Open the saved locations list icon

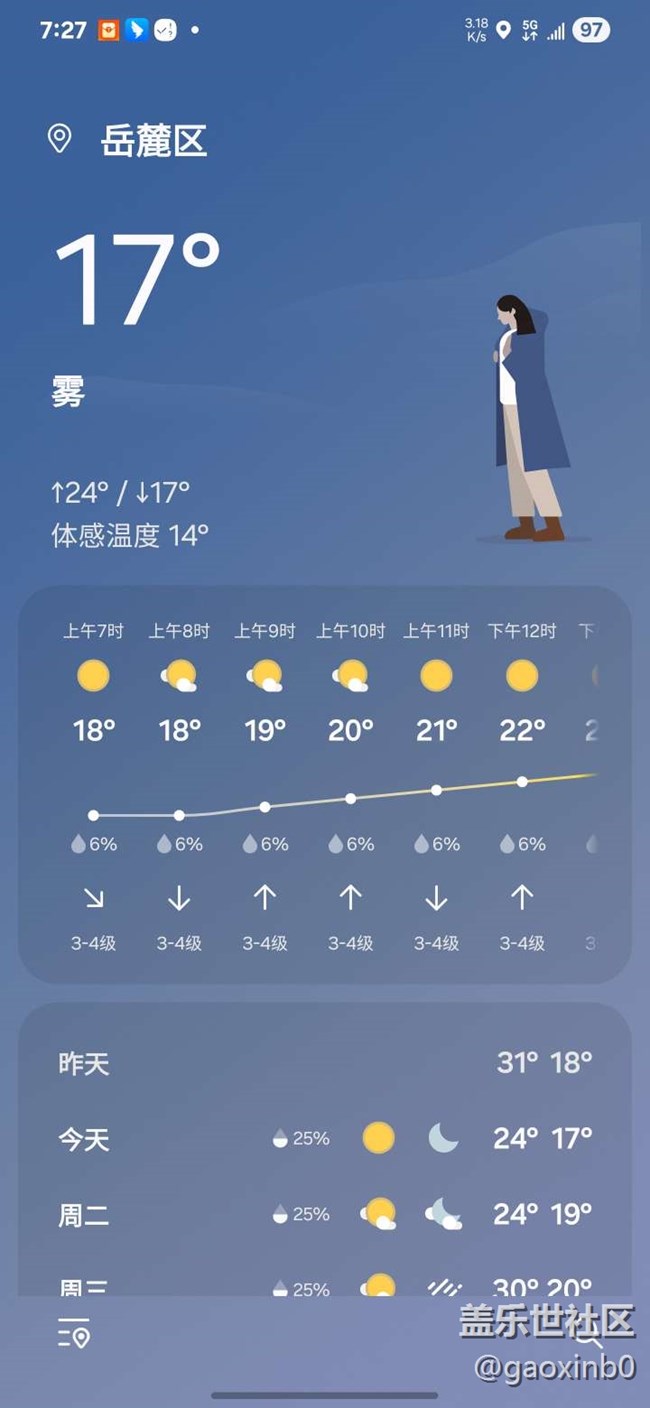pyautogui.click(x=74, y=1334)
